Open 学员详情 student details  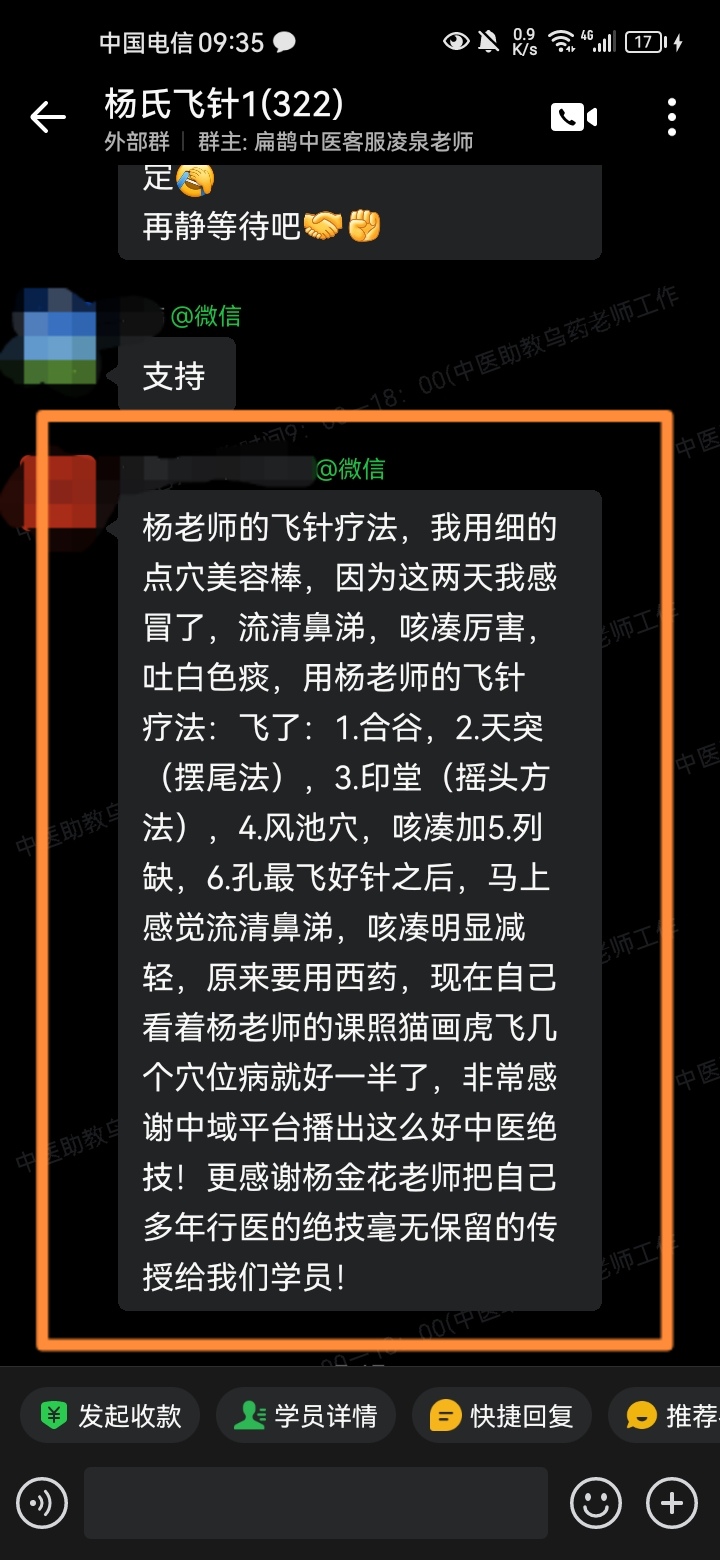305,1415
